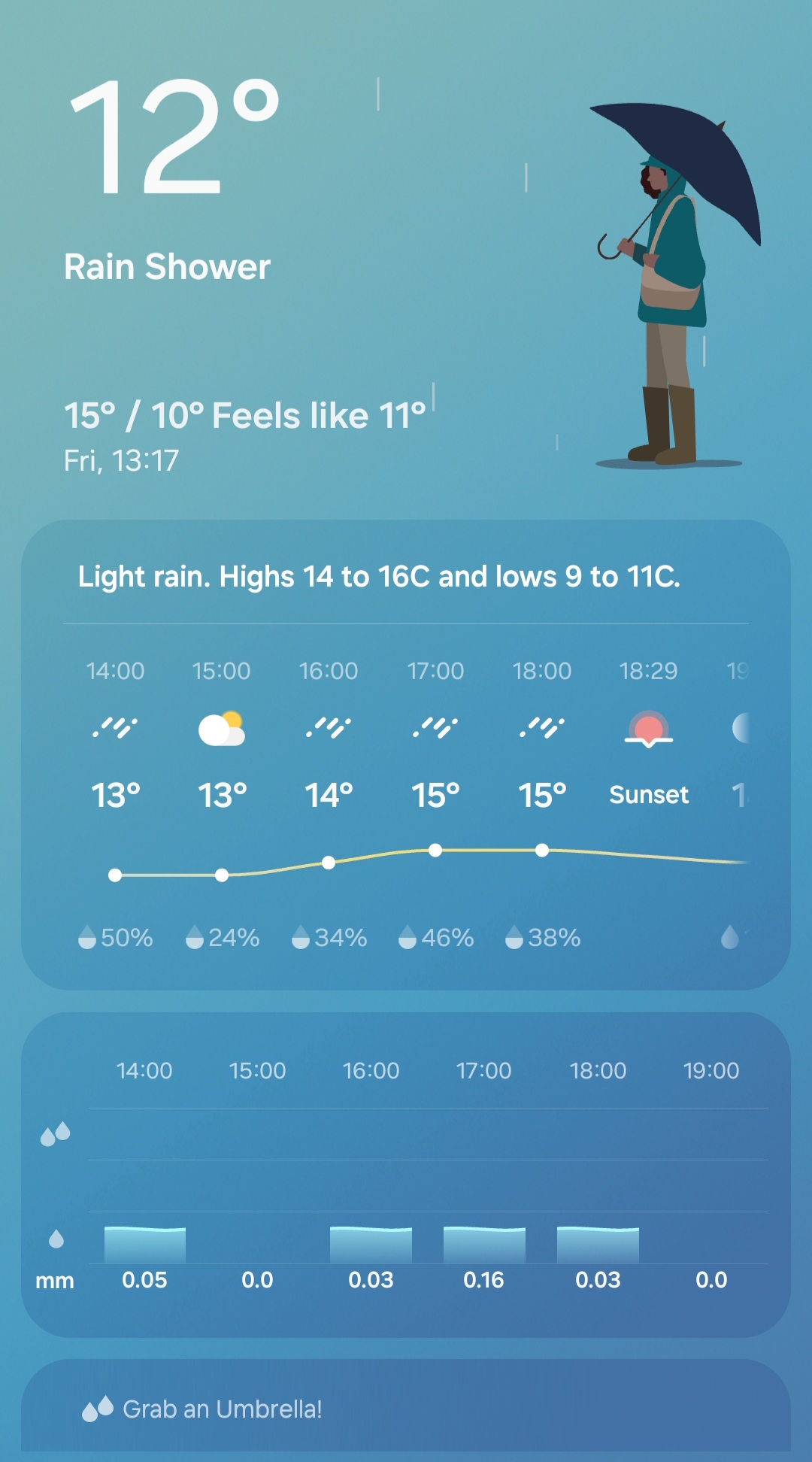This screenshot has height=1462, width=812.
Task: Open the hourly forecast card
Action: (406, 754)
